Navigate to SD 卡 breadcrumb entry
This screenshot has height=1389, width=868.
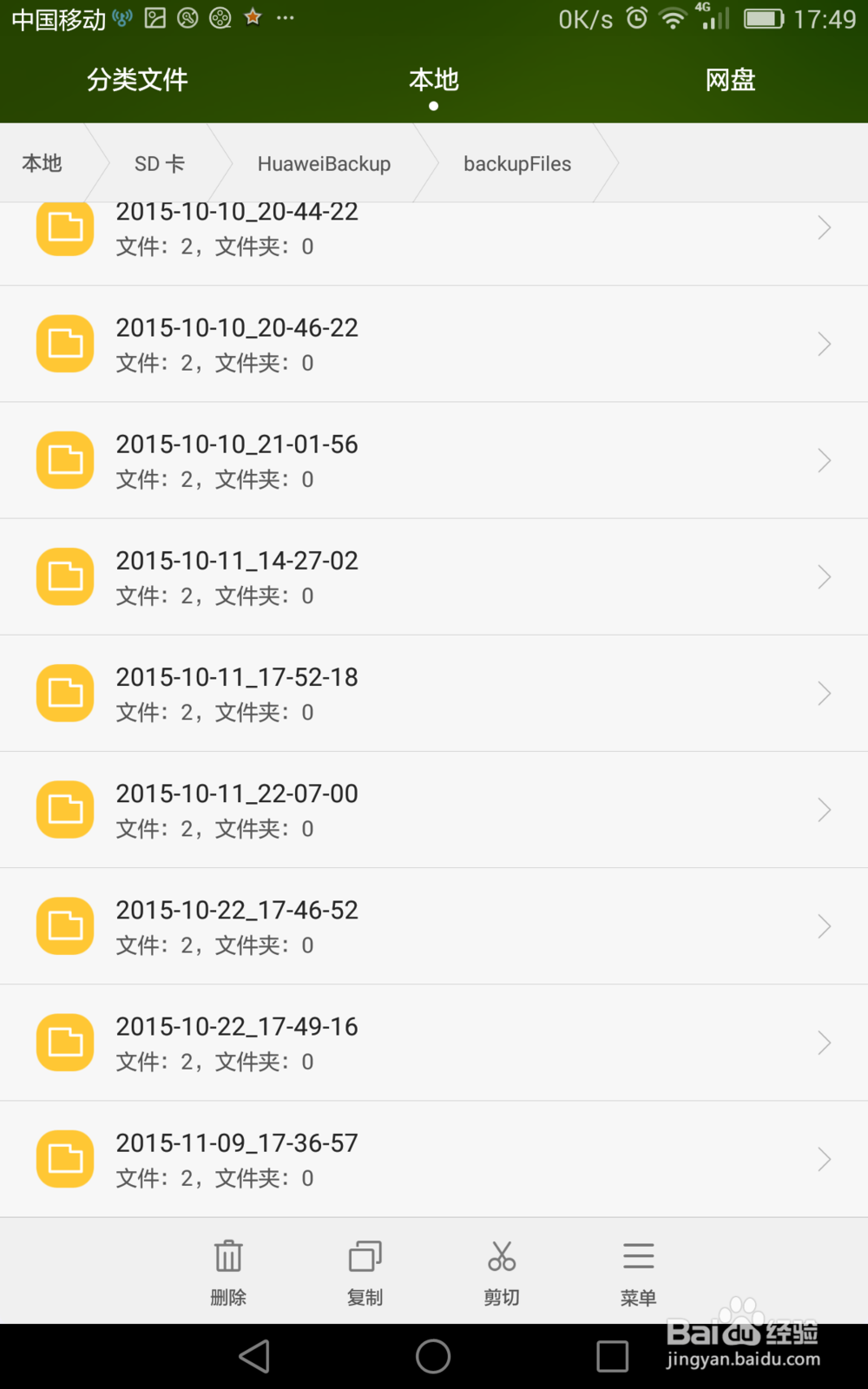click(158, 163)
